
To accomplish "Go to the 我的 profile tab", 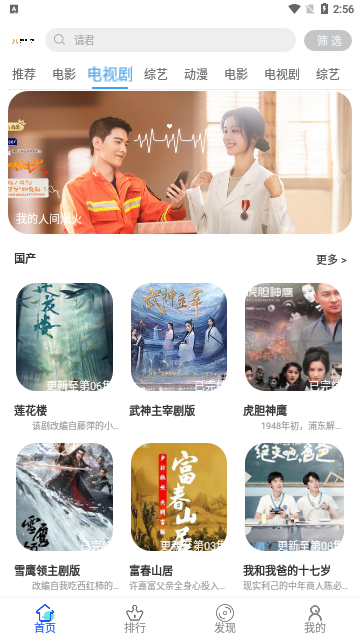I will (x=315, y=618).
